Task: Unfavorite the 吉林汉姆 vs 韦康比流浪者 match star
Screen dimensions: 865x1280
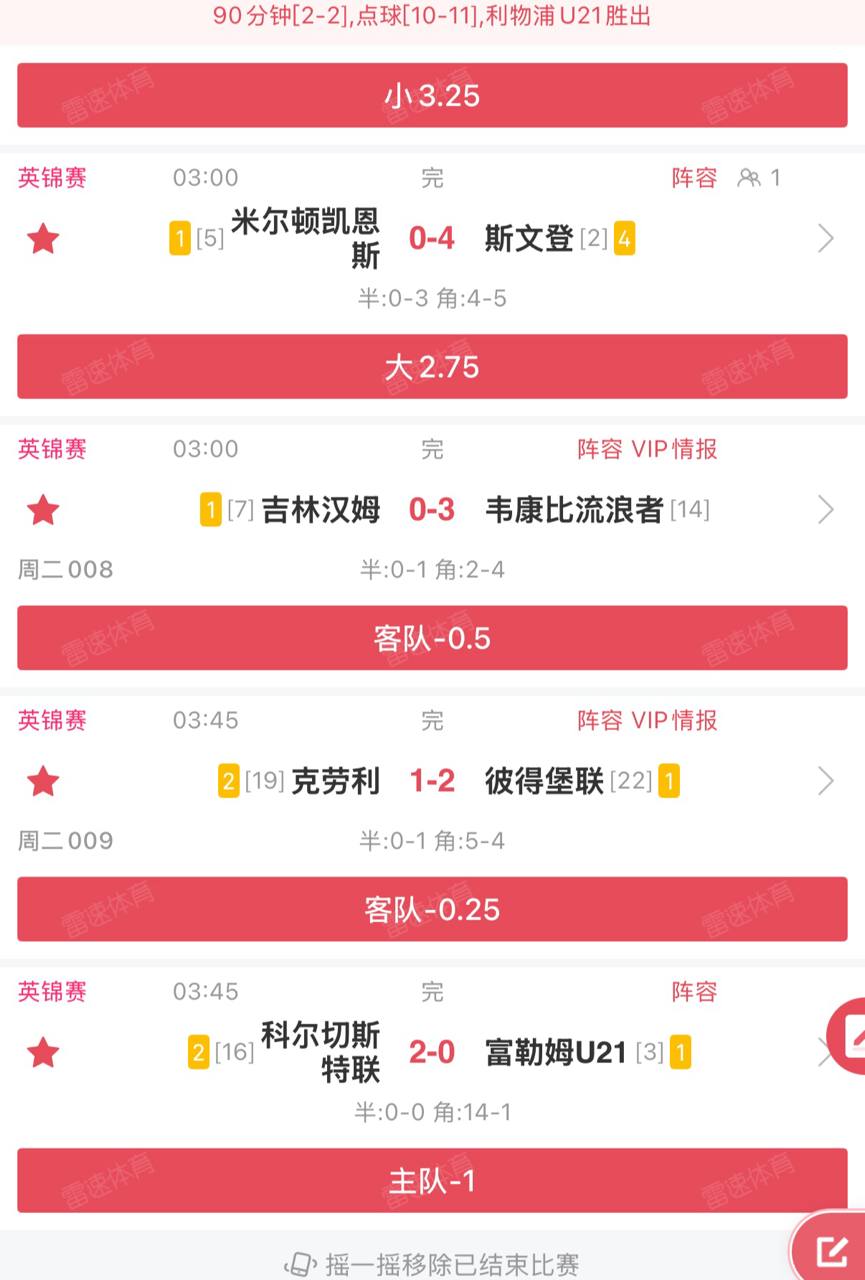Action: tap(43, 511)
